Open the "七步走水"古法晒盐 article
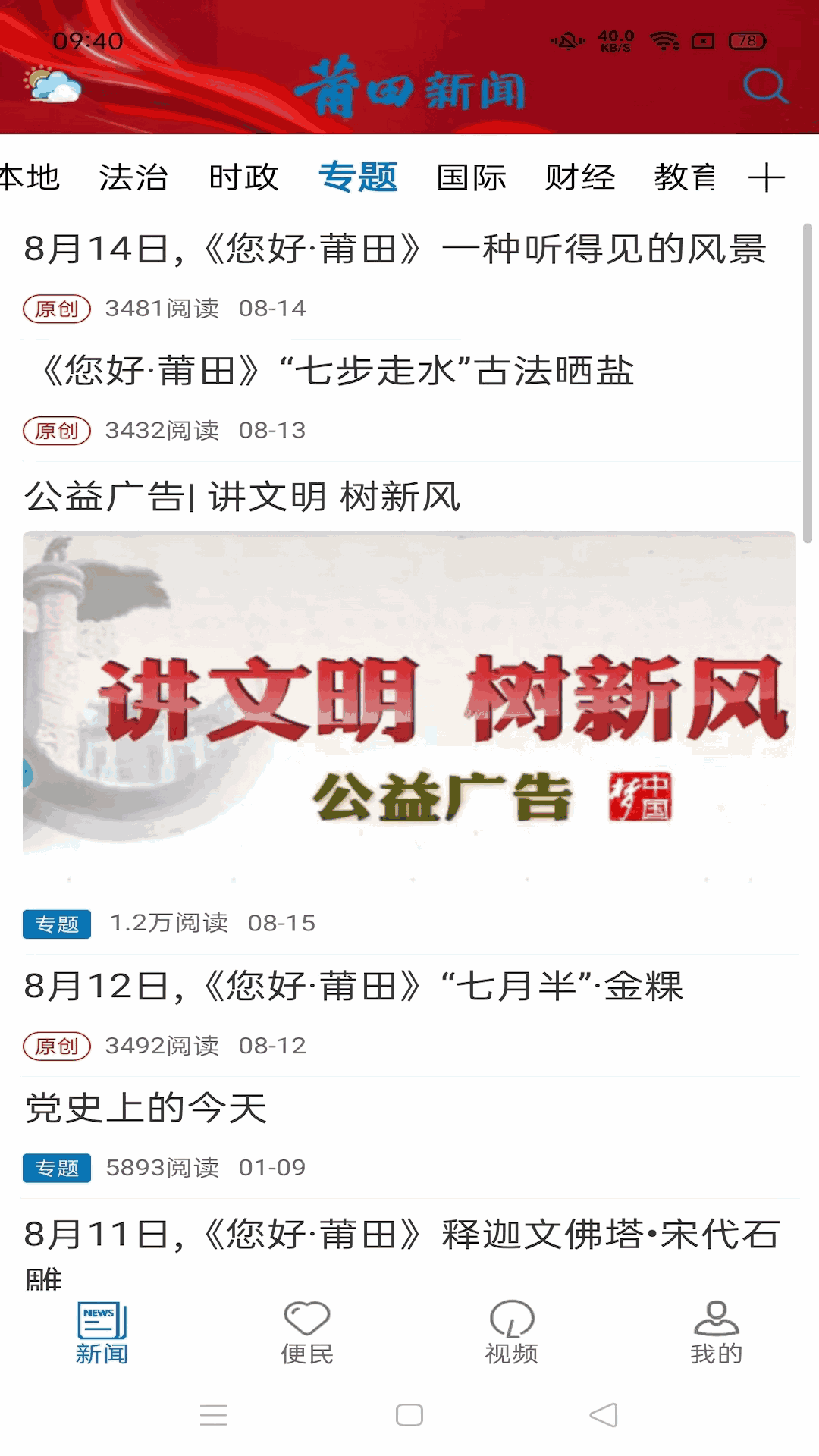This screenshot has width=819, height=1456. click(337, 372)
